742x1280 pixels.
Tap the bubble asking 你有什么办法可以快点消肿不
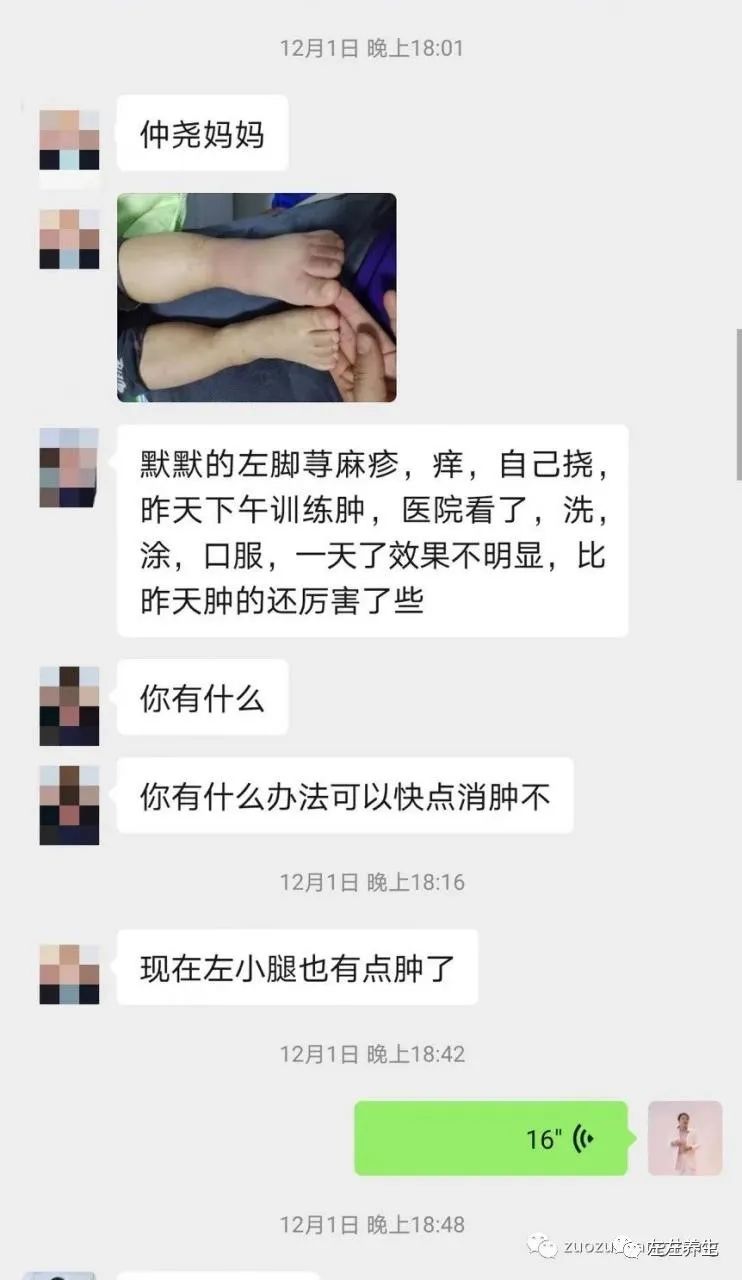click(x=345, y=796)
